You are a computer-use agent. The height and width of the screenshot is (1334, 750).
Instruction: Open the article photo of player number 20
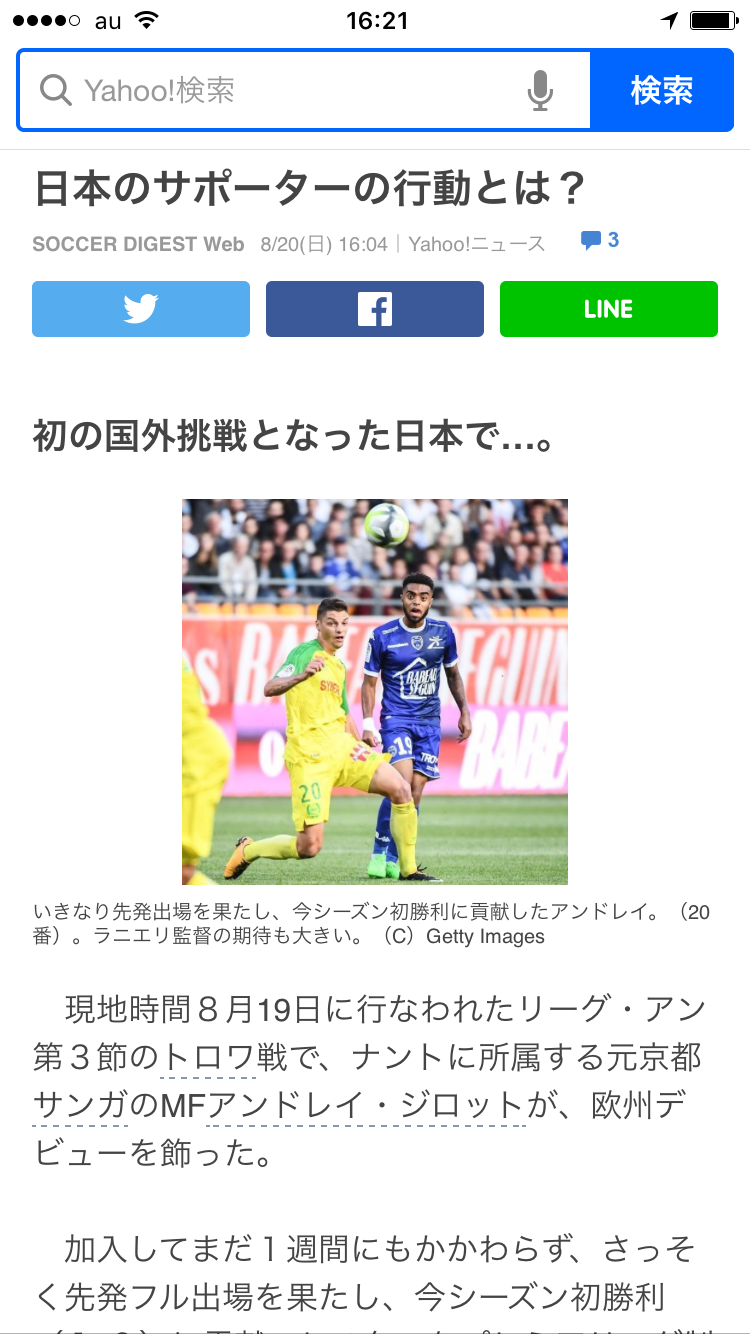pyautogui.click(x=375, y=692)
